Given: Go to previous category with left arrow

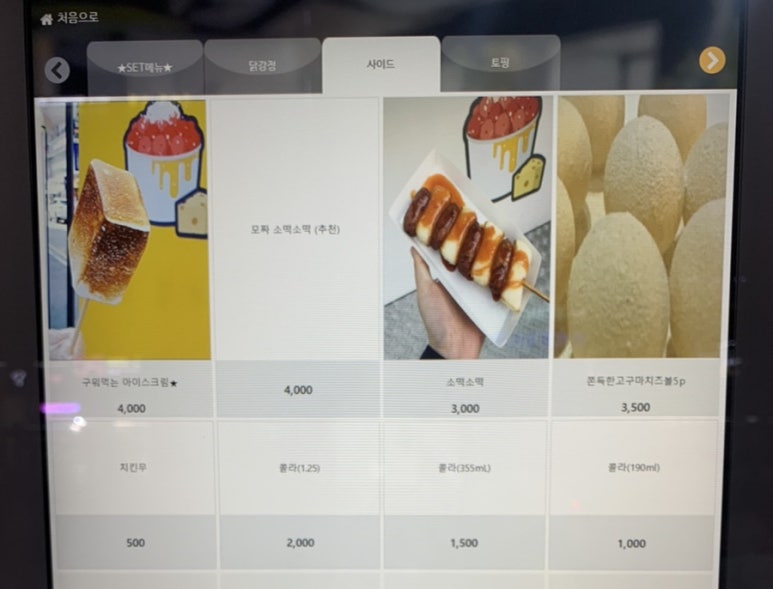Looking at the screenshot, I should (57, 70).
